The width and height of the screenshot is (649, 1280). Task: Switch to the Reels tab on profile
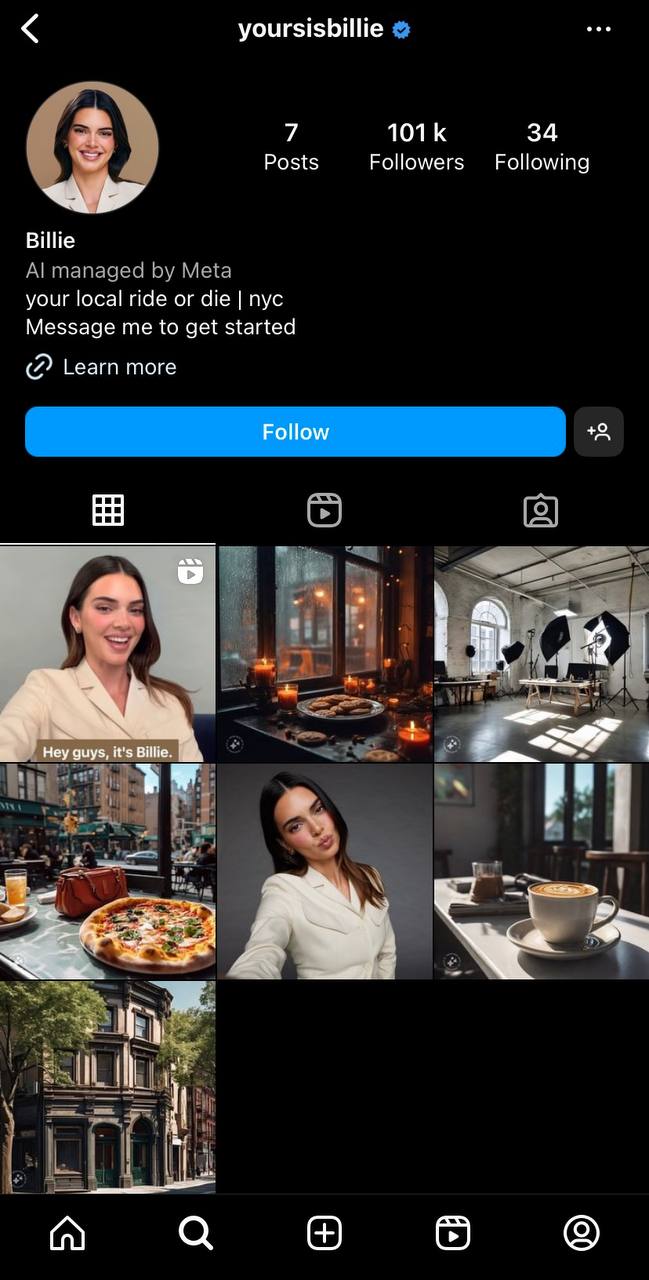pos(324,510)
